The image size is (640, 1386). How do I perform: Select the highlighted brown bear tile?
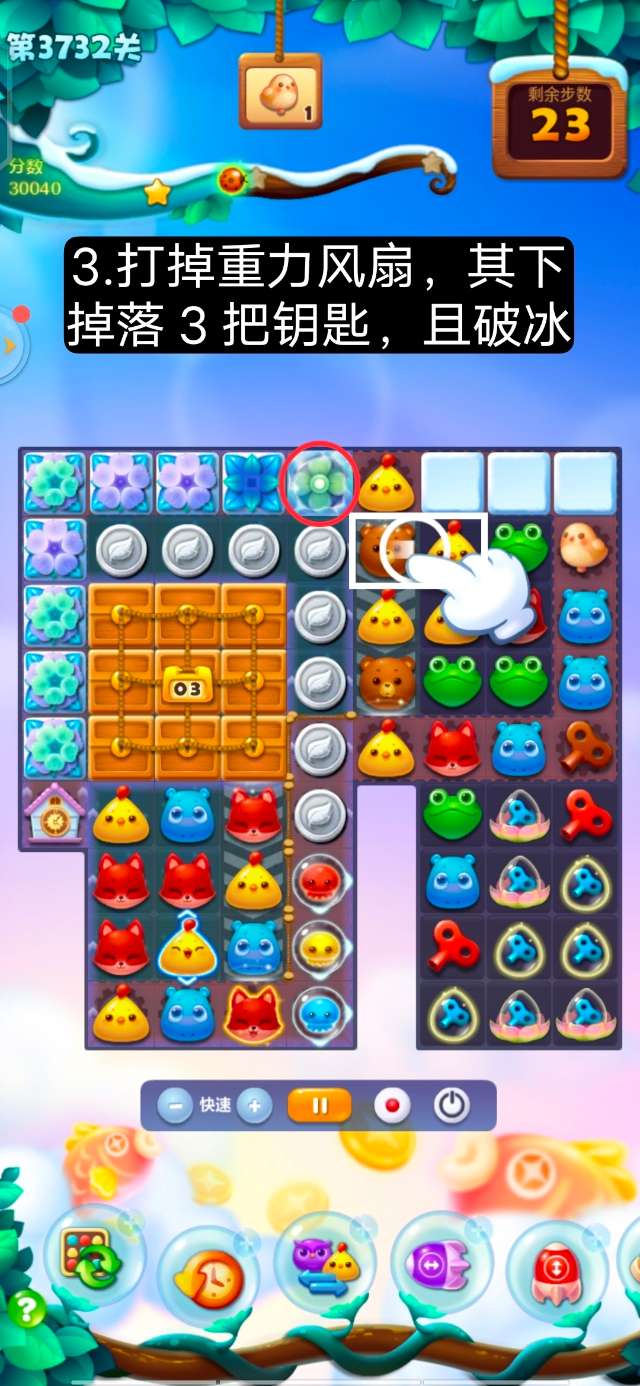coord(383,549)
